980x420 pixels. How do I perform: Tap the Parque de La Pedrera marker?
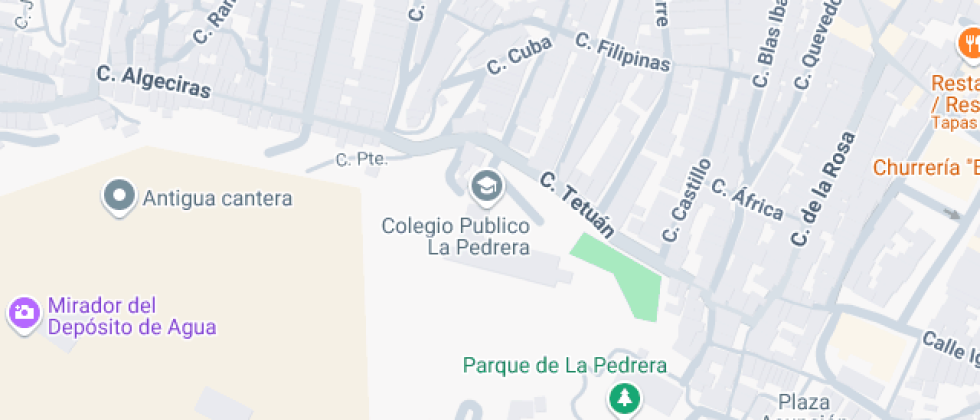(x=624, y=398)
